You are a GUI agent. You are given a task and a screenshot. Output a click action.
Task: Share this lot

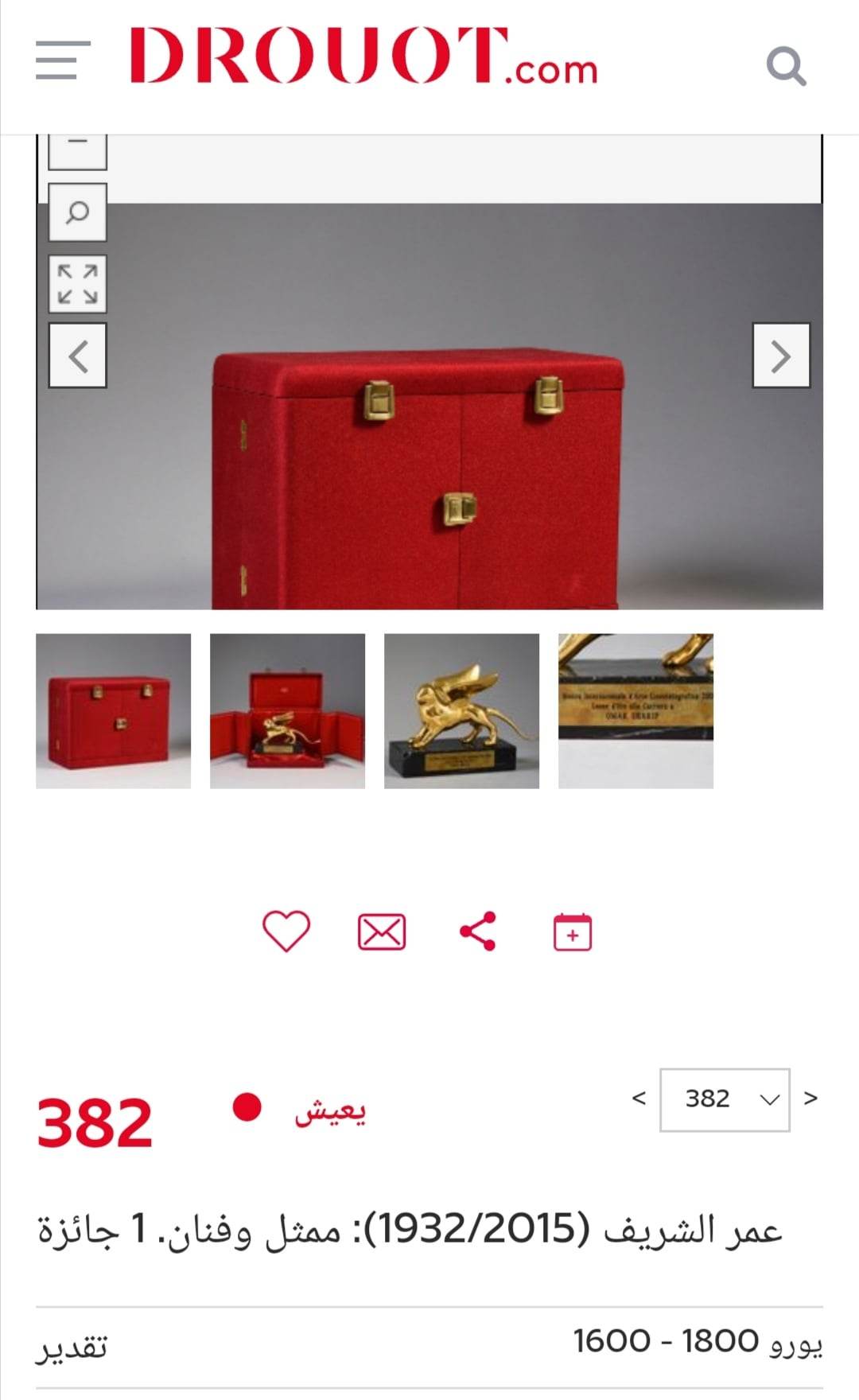(478, 931)
